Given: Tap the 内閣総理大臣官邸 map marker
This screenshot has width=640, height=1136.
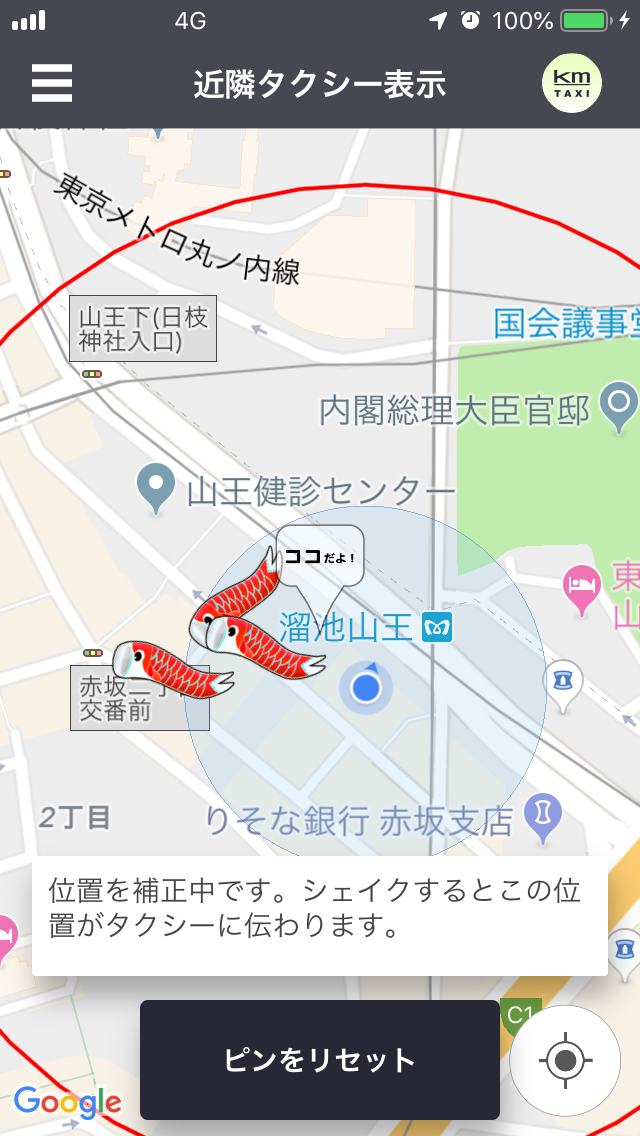Looking at the screenshot, I should coord(620,406).
